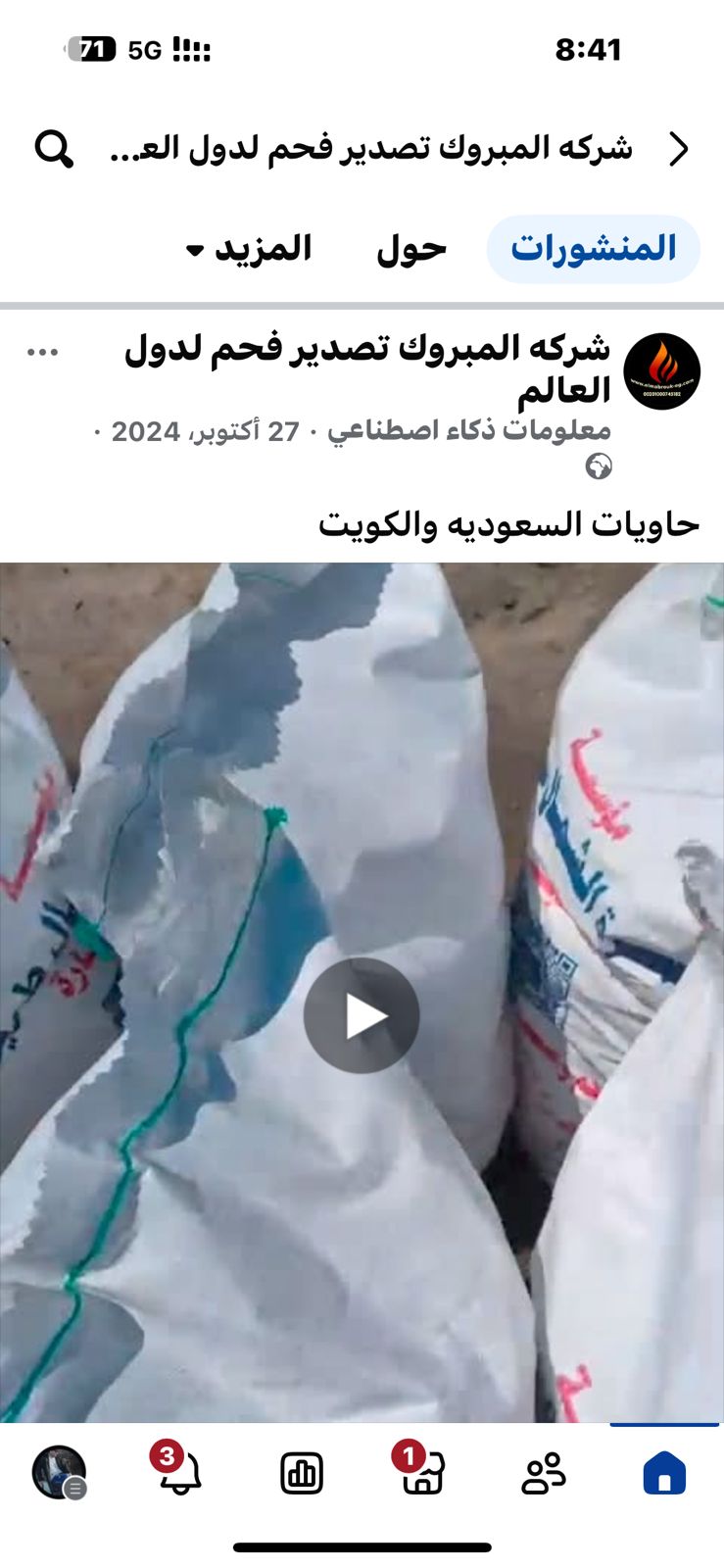This screenshot has width=724, height=1568.
Task: Open page name شركه المبروك in the post header
Action: (367, 367)
